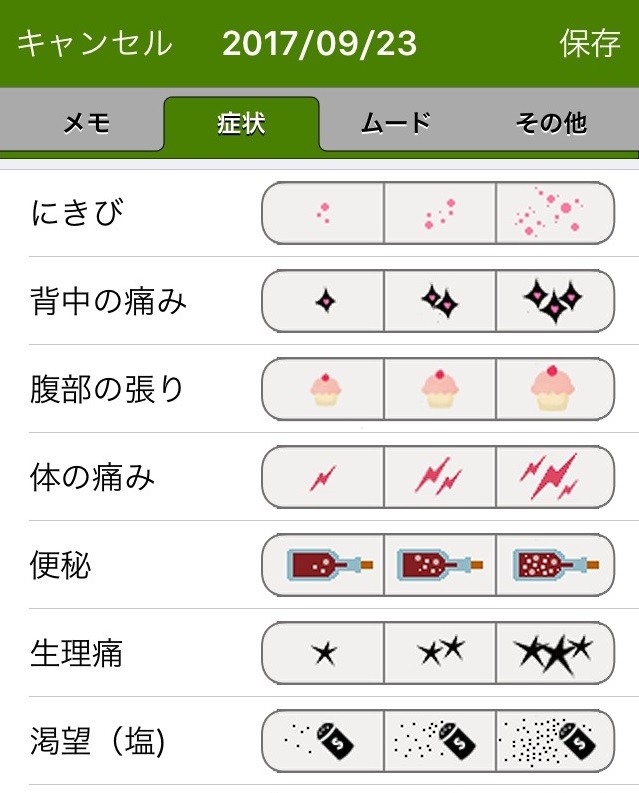Mark 腹部の張り as mild
The height and width of the screenshot is (793, 639).
(x=323, y=389)
